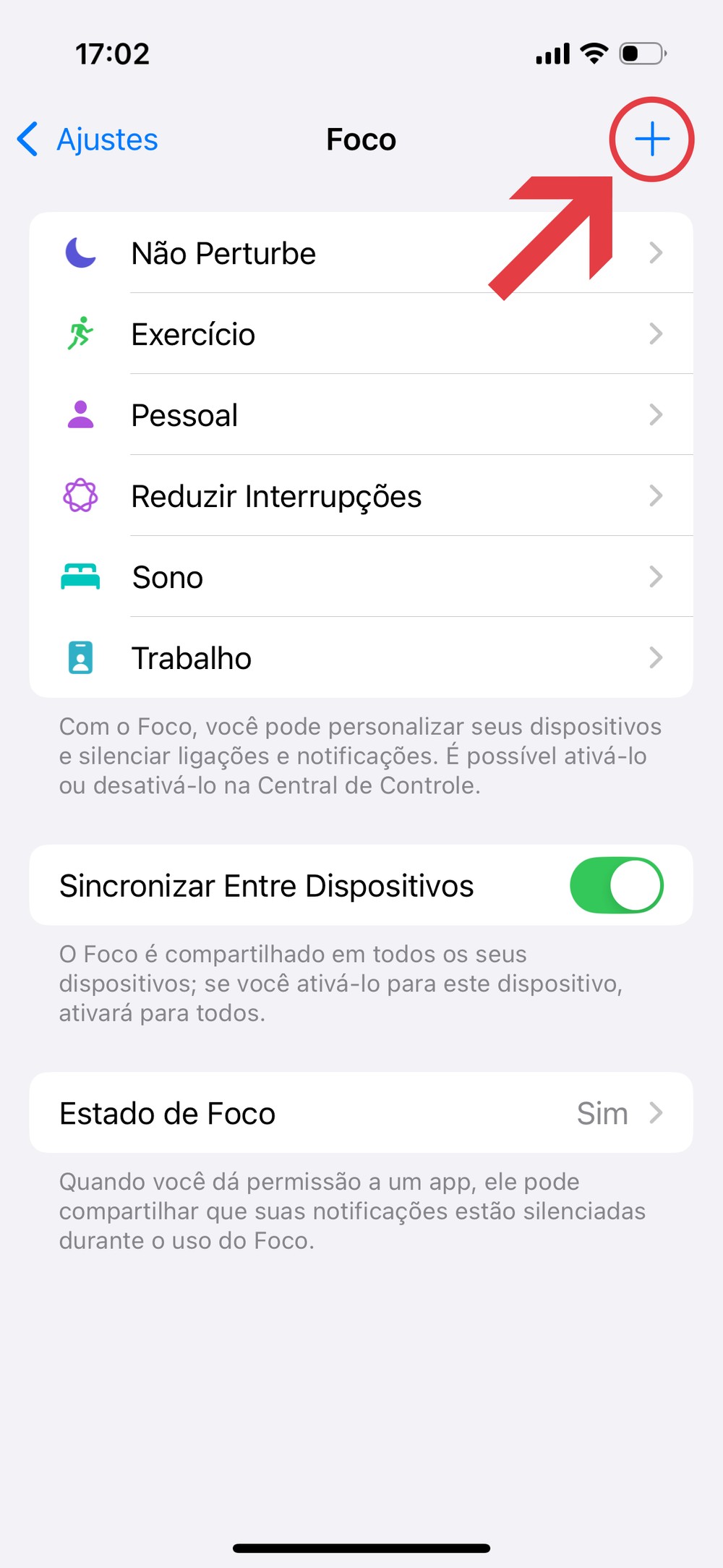The width and height of the screenshot is (723, 1568).
Task: Open Não Perturbe settings
Action: click(360, 253)
